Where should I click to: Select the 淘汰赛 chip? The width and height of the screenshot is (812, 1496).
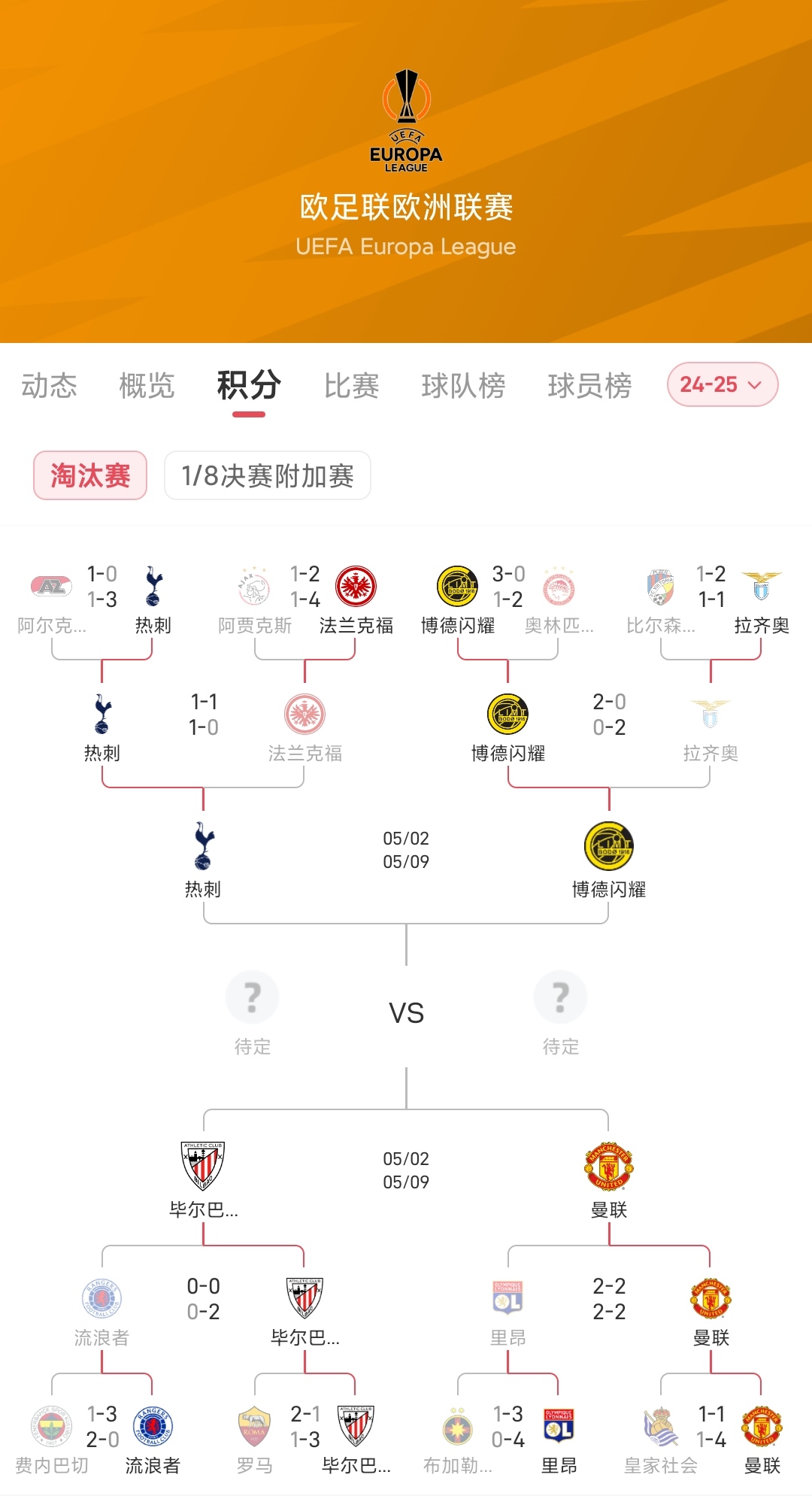click(x=90, y=475)
